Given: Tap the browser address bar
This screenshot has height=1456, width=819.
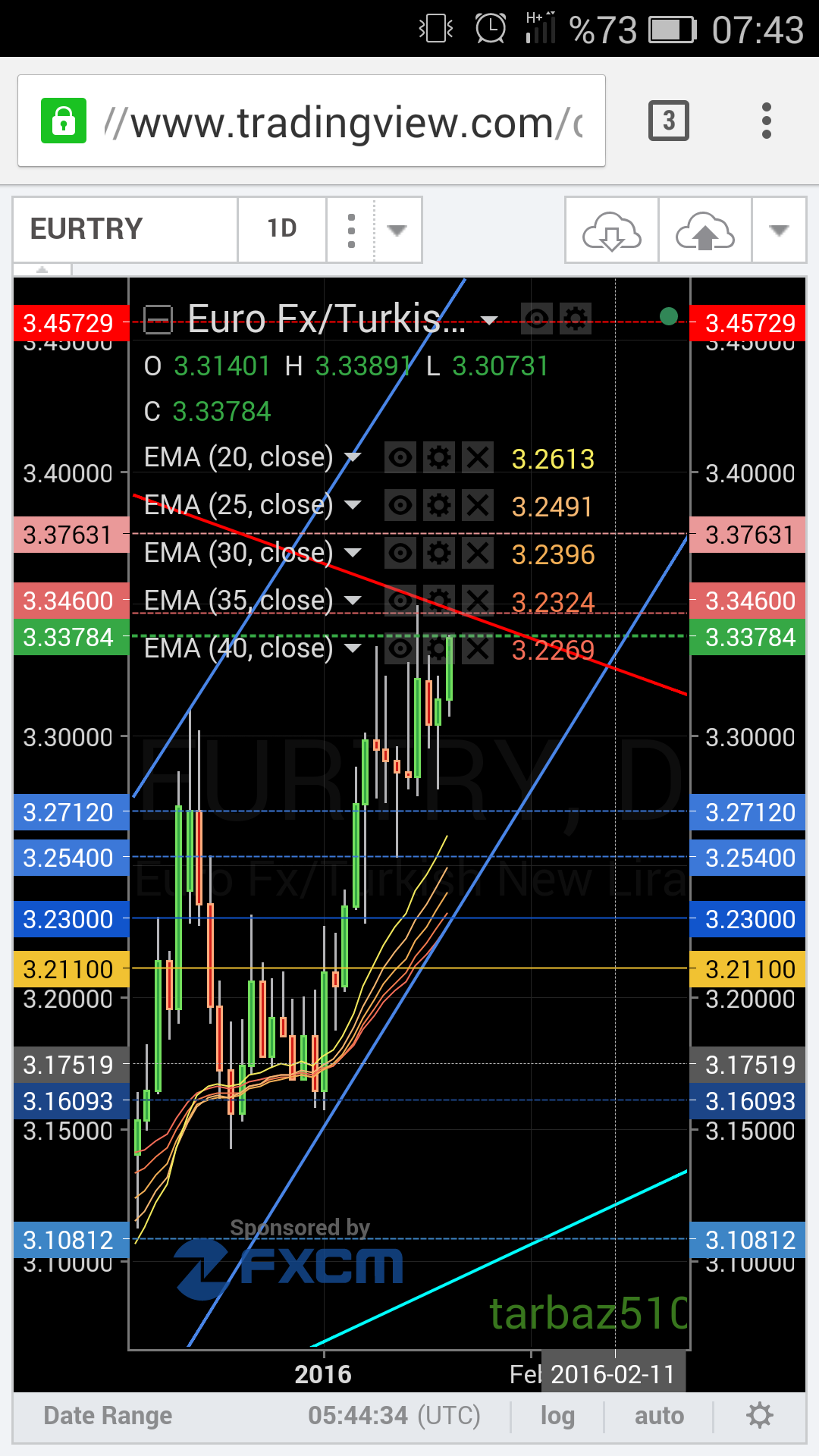Looking at the screenshot, I should click(x=312, y=121).
